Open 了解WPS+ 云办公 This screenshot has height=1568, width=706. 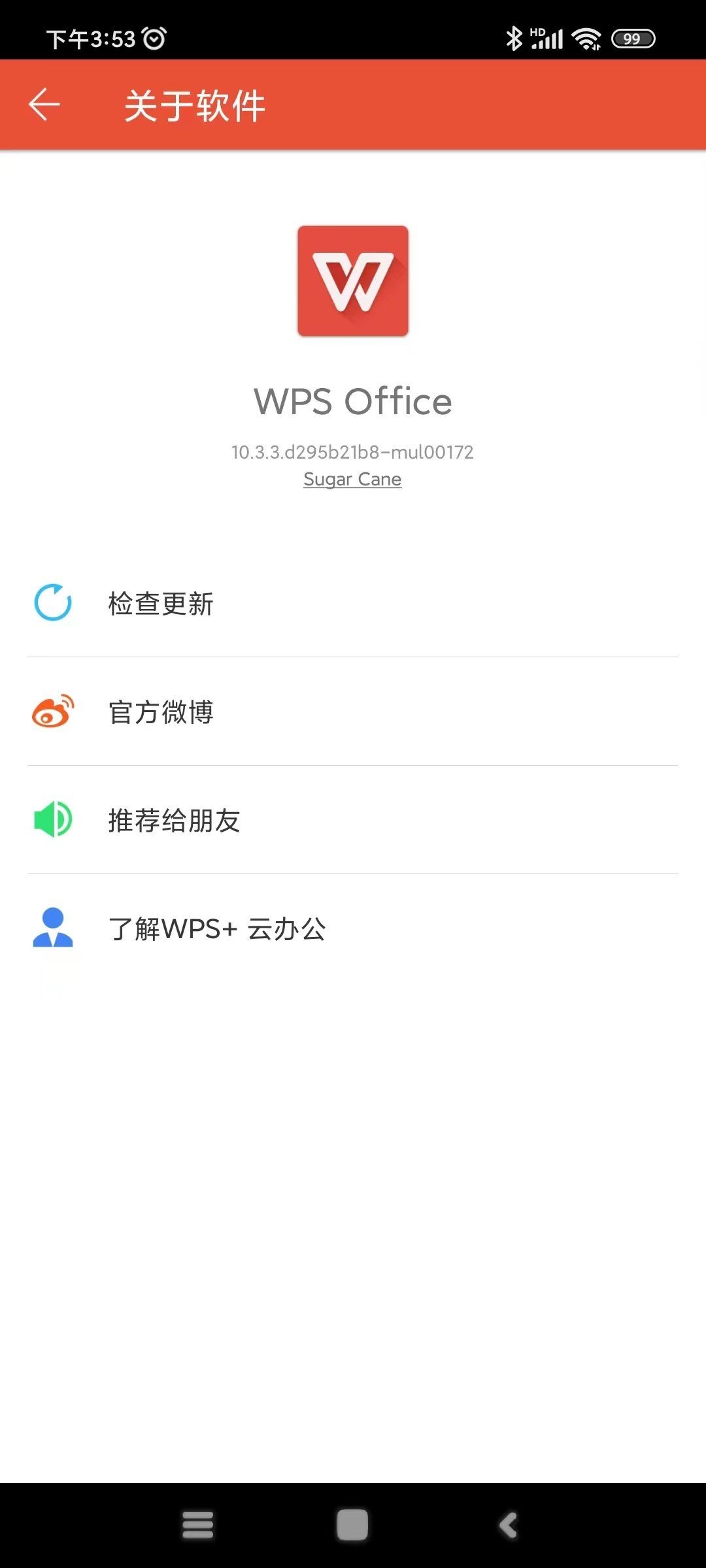[x=219, y=928]
